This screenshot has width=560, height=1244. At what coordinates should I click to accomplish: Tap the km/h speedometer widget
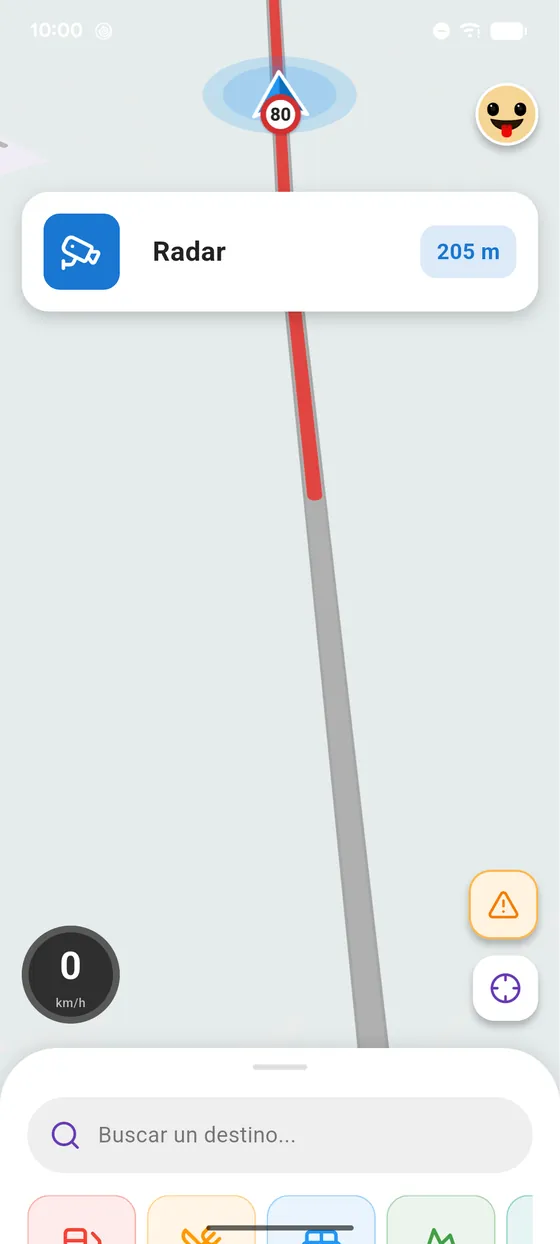coord(71,975)
